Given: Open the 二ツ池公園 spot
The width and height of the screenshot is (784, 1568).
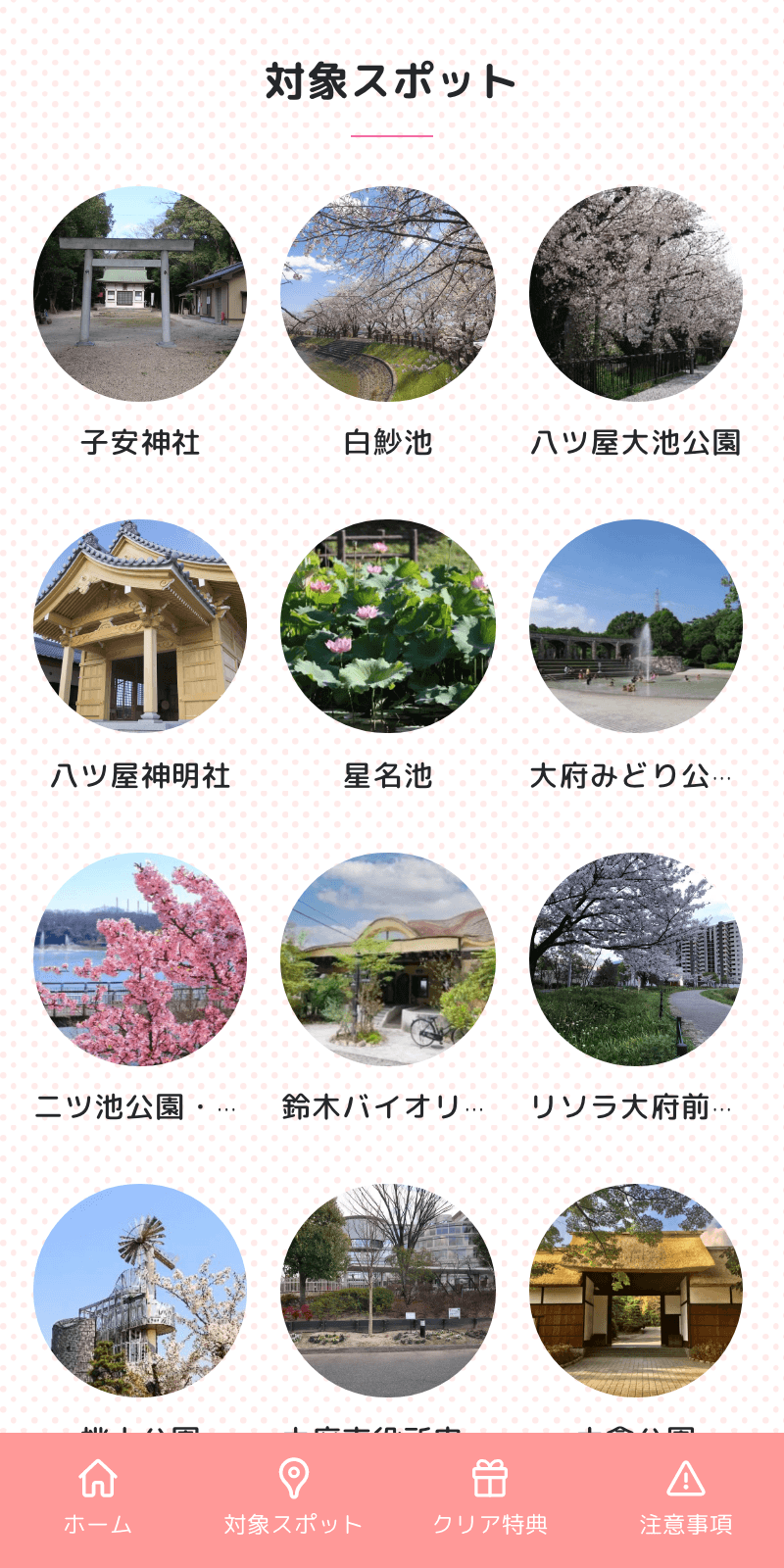Looking at the screenshot, I should 140,960.
